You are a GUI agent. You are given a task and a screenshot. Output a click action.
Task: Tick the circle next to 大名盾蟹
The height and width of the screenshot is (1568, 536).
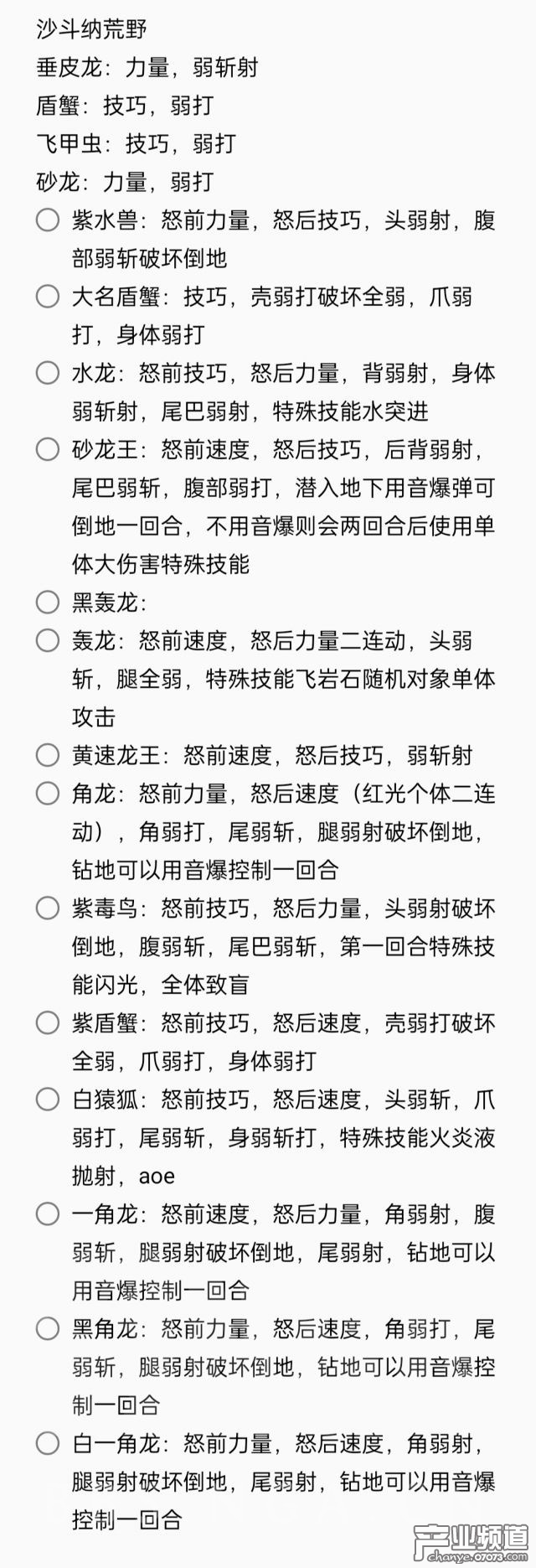coord(48,297)
